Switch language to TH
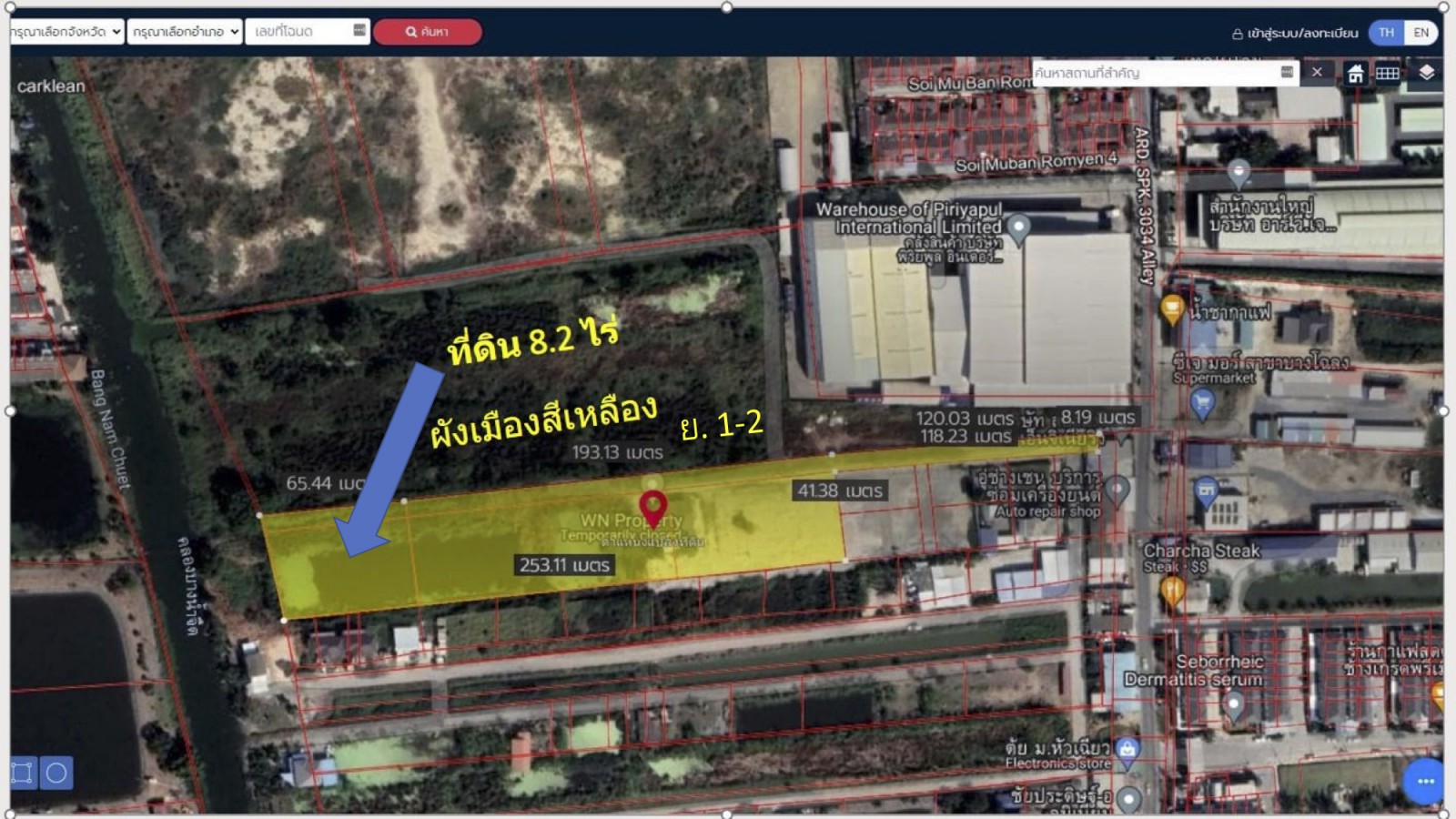Image resolution: width=1456 pixels, height=819 pixels. 1386,33
